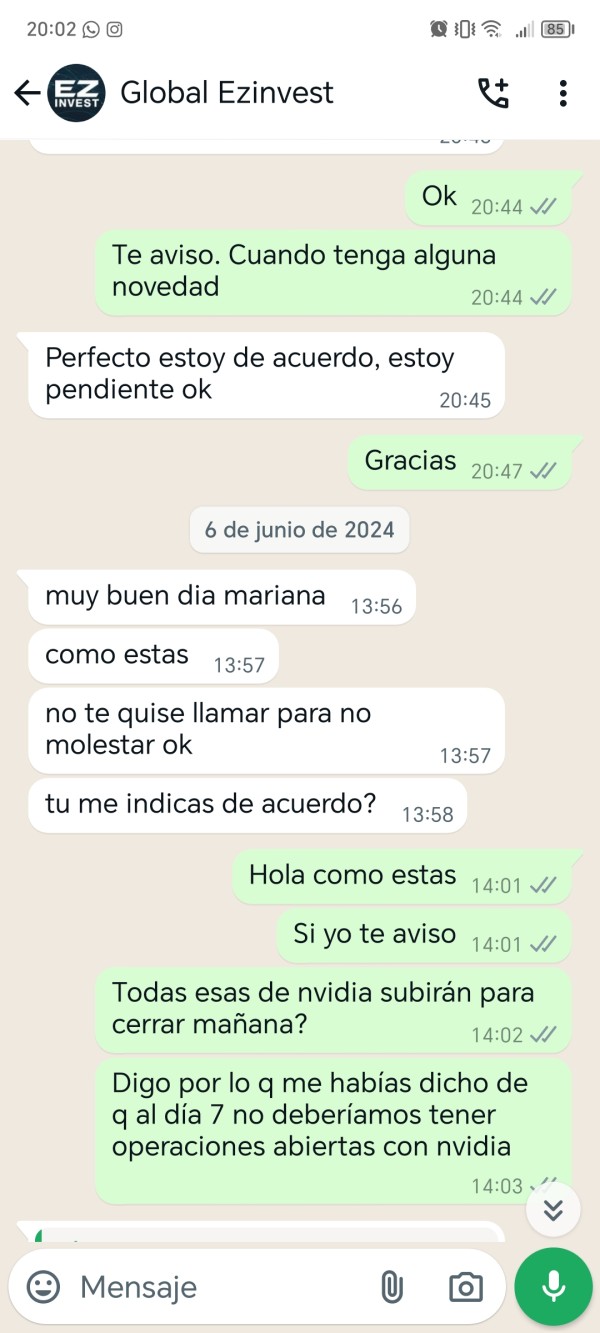The width and height of the screenshot is (600, 1333).
Task: Open Global Ezinvest contact info
Action: pos(227,93)
